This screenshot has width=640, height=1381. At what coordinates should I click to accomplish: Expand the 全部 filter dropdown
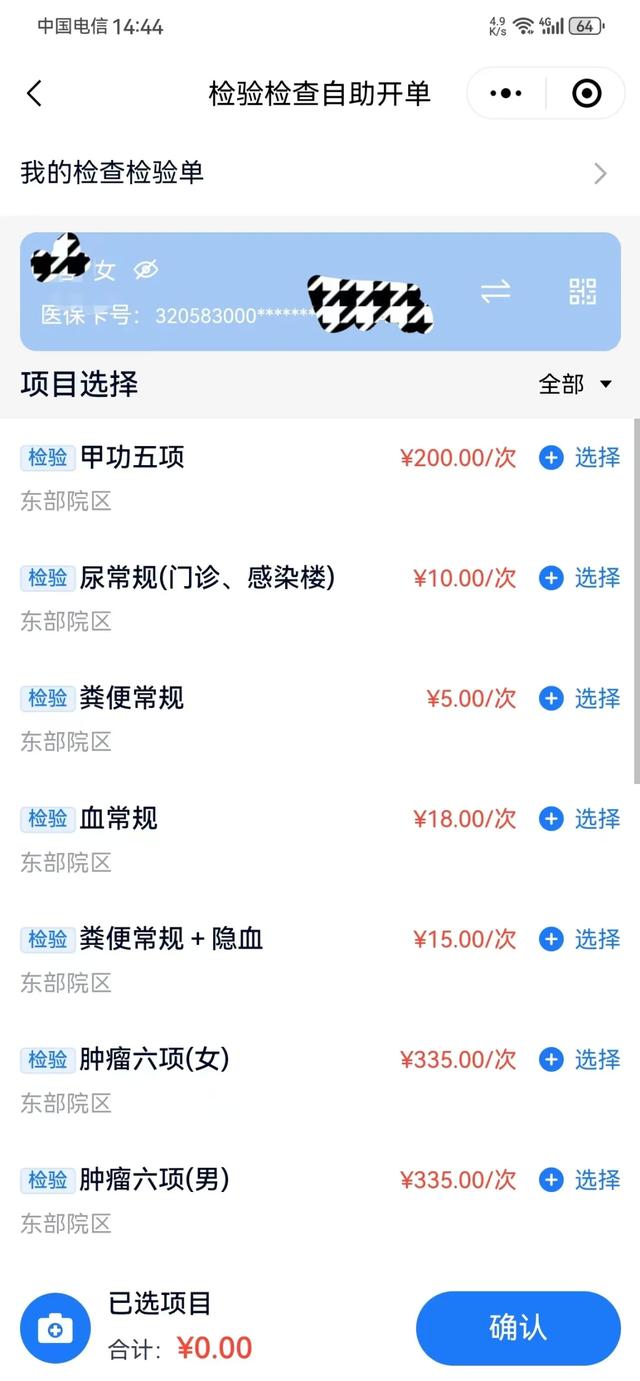[575, 384]
